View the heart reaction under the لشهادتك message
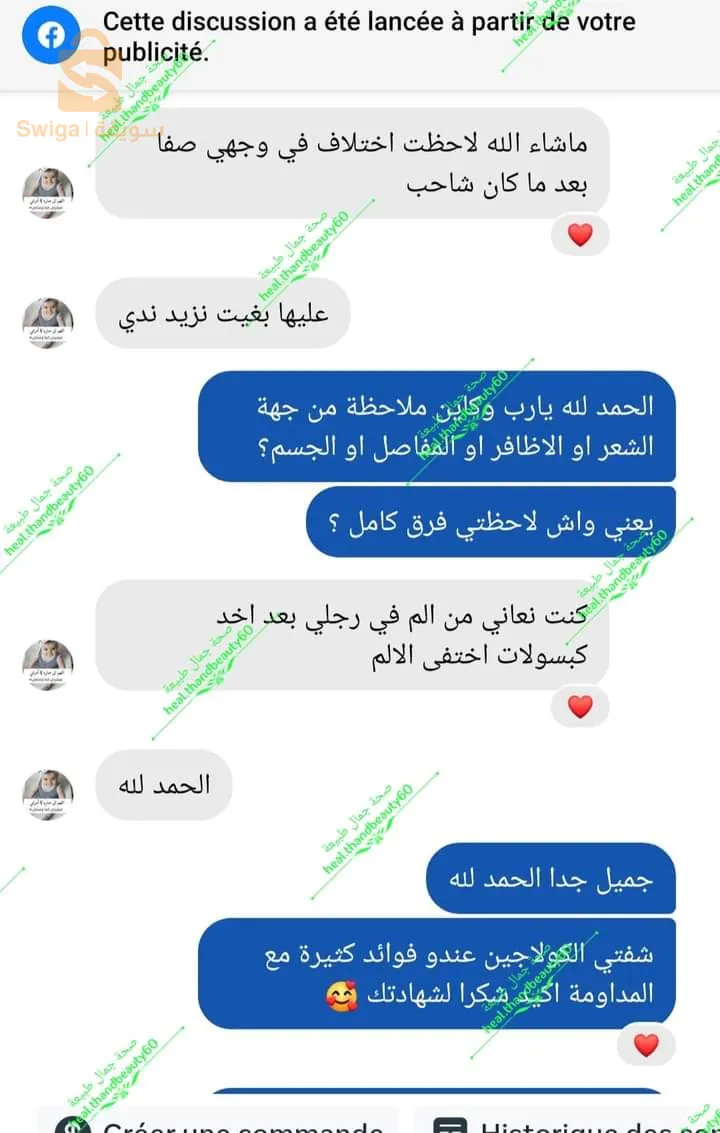The image size is (720, 1133). coord(647,1045)
